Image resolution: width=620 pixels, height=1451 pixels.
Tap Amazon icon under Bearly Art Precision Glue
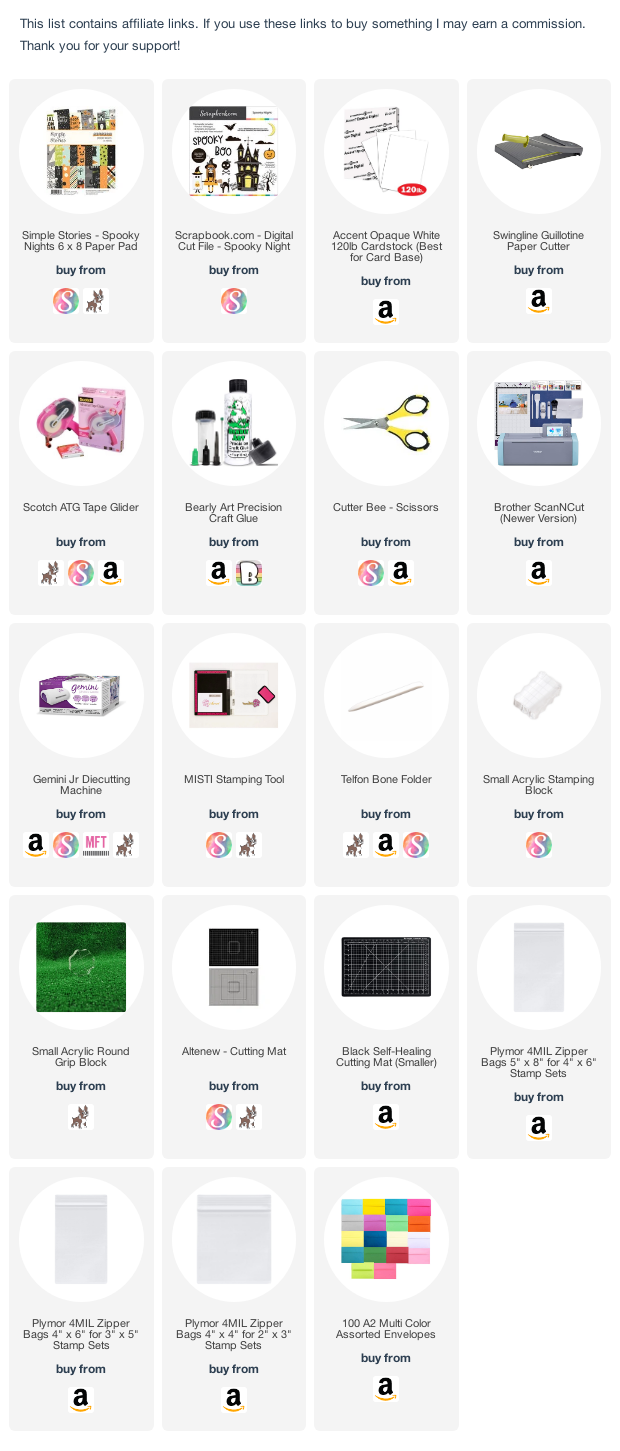[x=218, y=572]
